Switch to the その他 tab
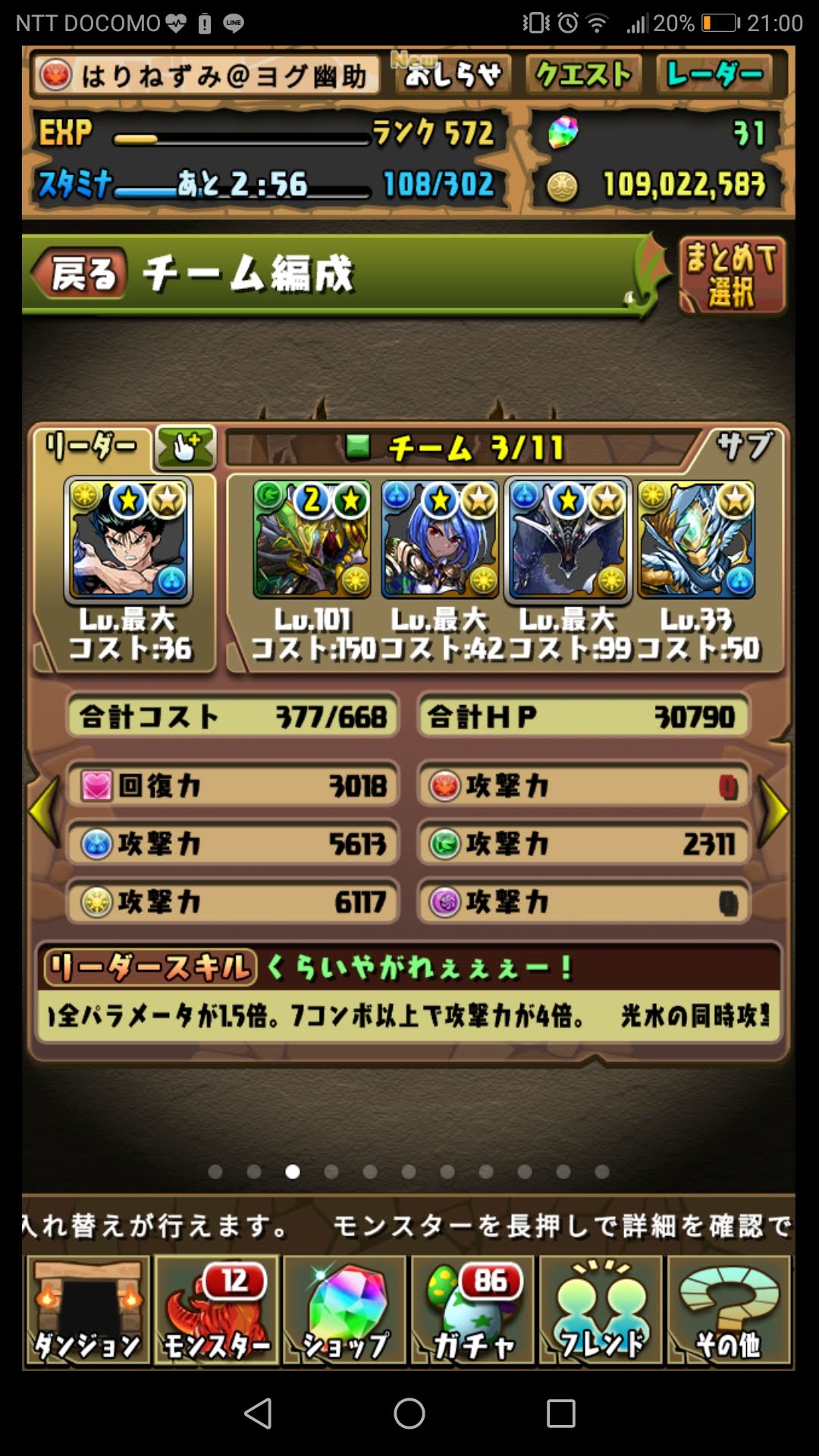 click(x=729, y=1310)
